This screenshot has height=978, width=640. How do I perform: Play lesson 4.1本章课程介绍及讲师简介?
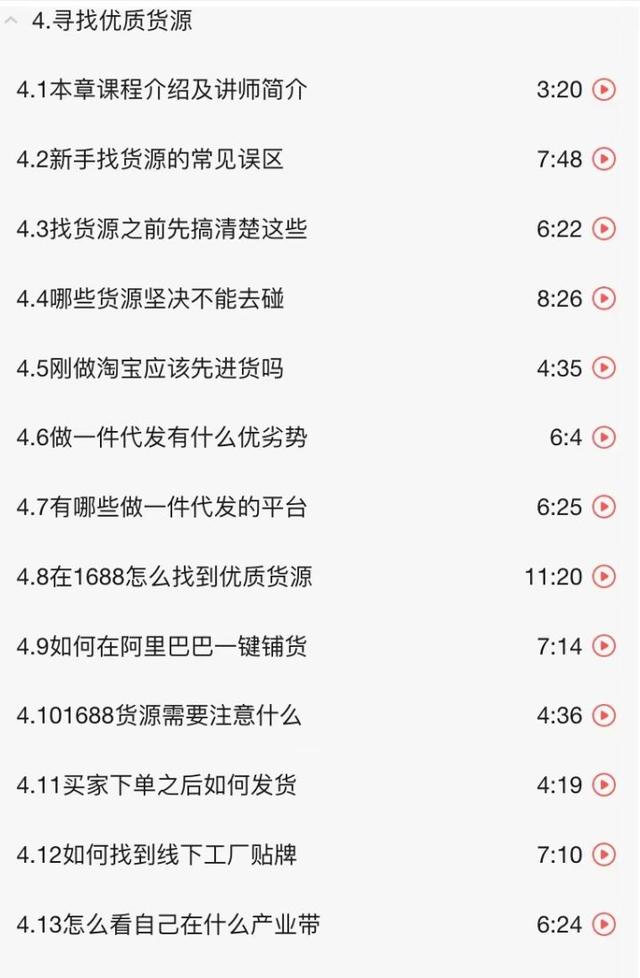coord(604,90)
